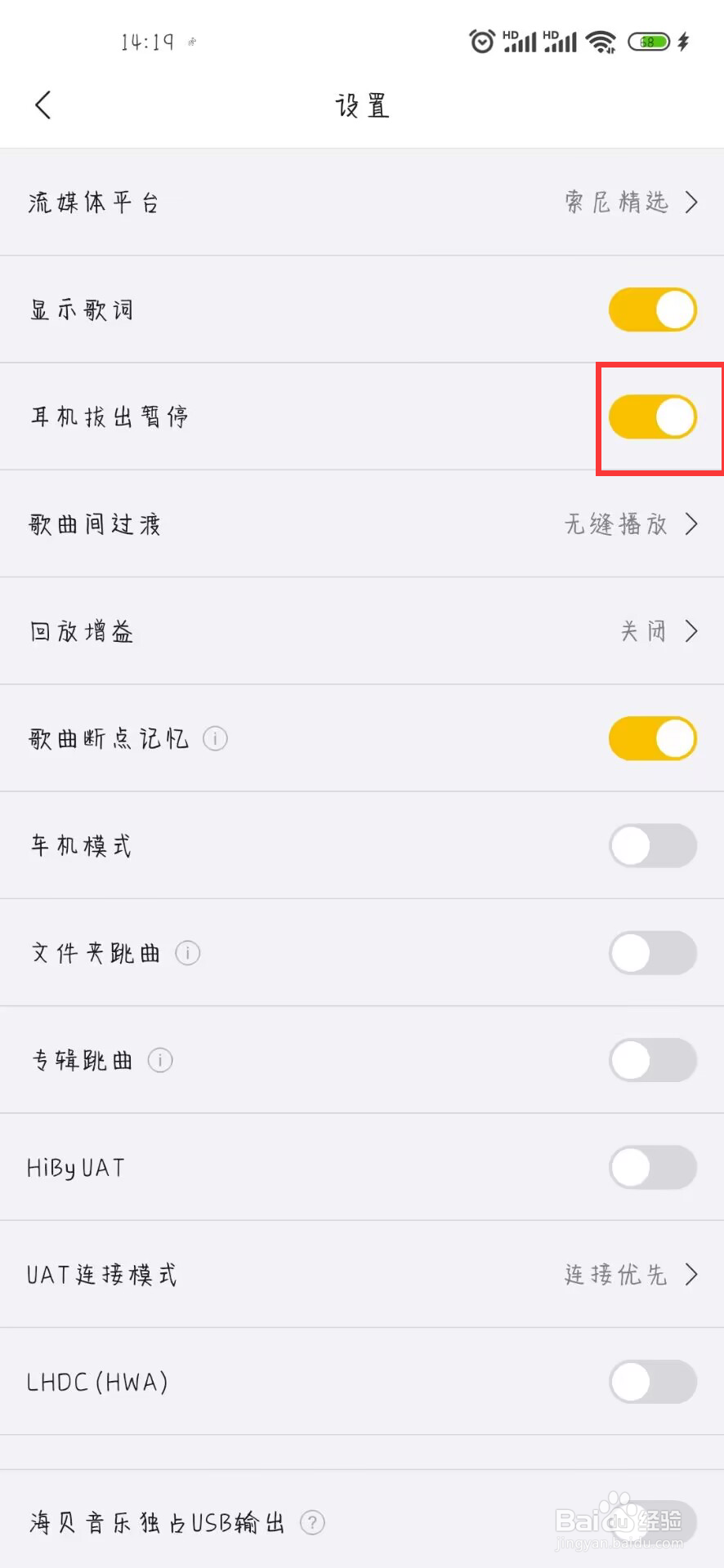Open the 回放增益 replay gain settings
Screen dimensions: 724x1568
[x=362, y=630]
